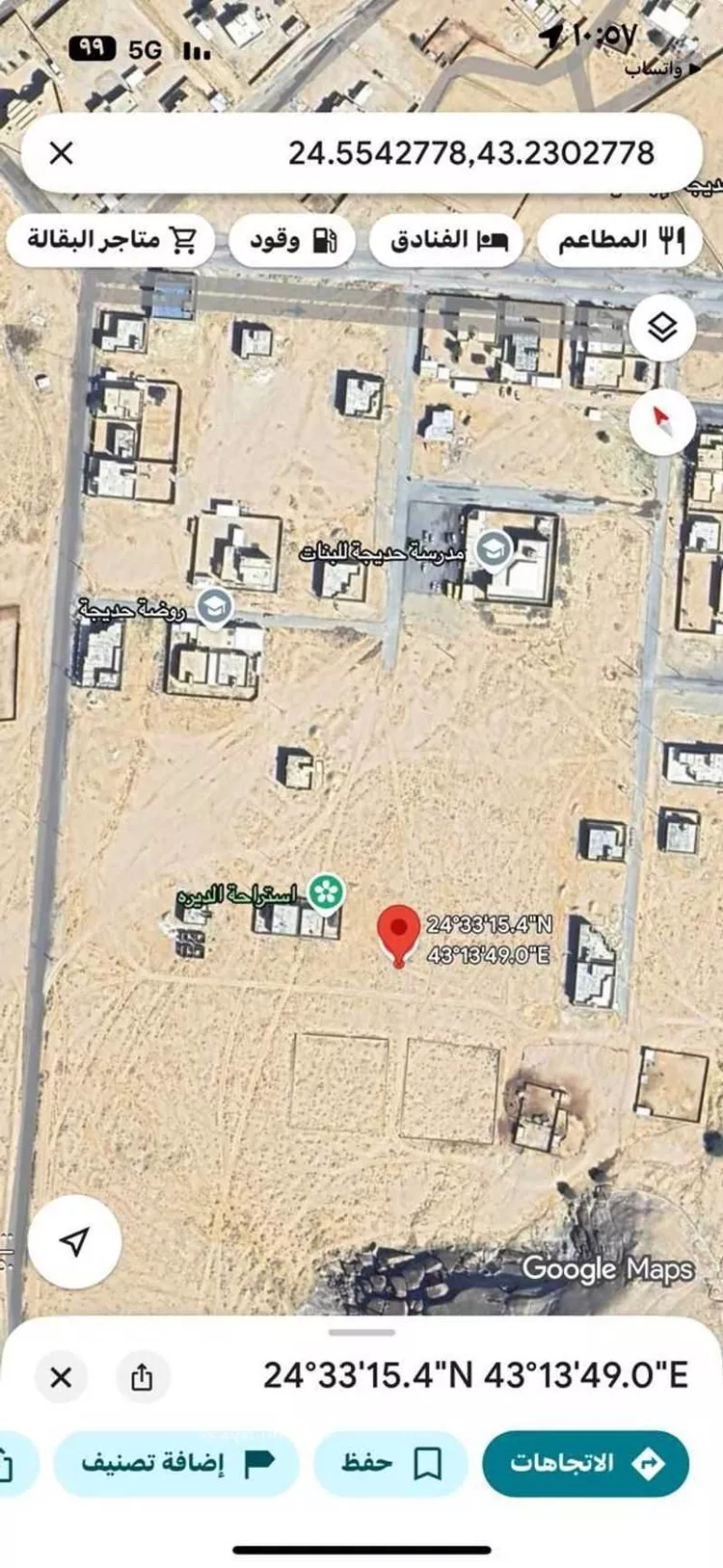The width and height of the screenshot is (723, 1568).
Task: Click the حفظ save button
Action: [389, 1463]
